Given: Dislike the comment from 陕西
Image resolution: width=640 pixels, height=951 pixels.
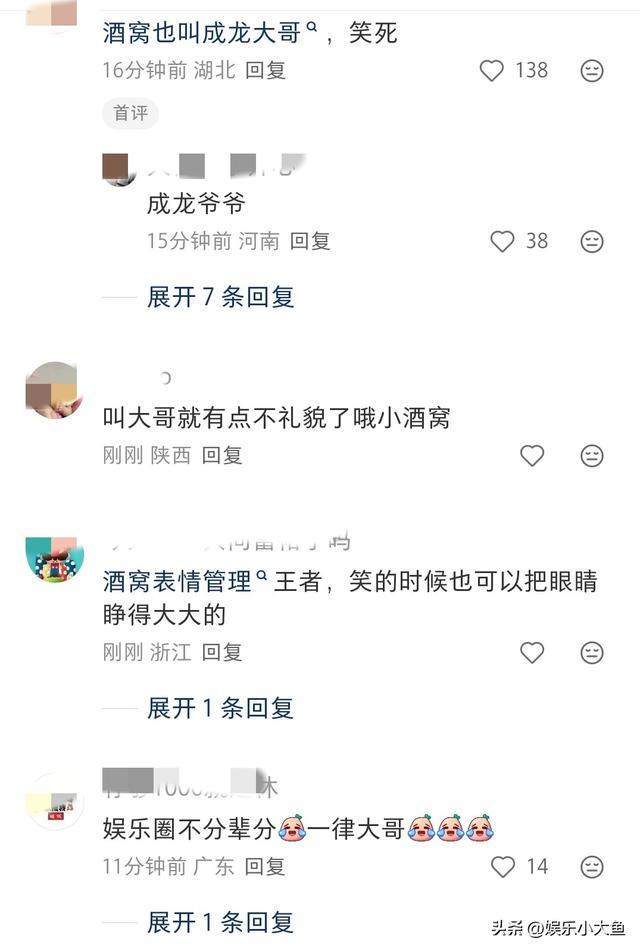Looking at the screenshot, I should point(592,455).
